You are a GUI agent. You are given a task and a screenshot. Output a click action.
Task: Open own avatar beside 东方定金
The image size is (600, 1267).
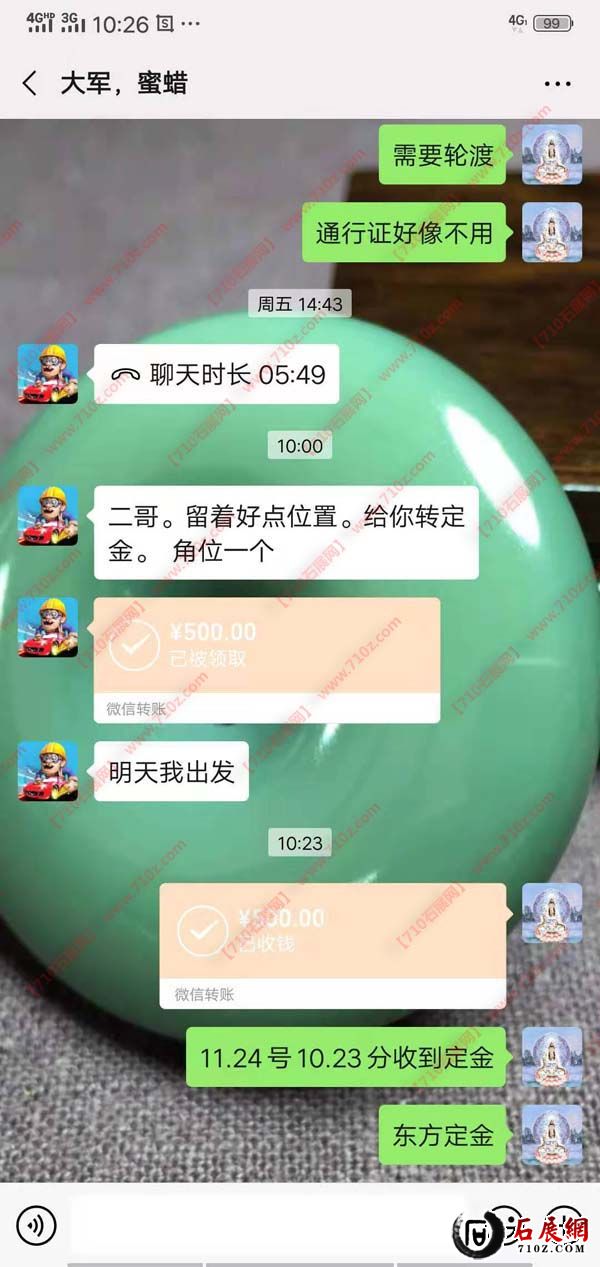point(552,1135)
